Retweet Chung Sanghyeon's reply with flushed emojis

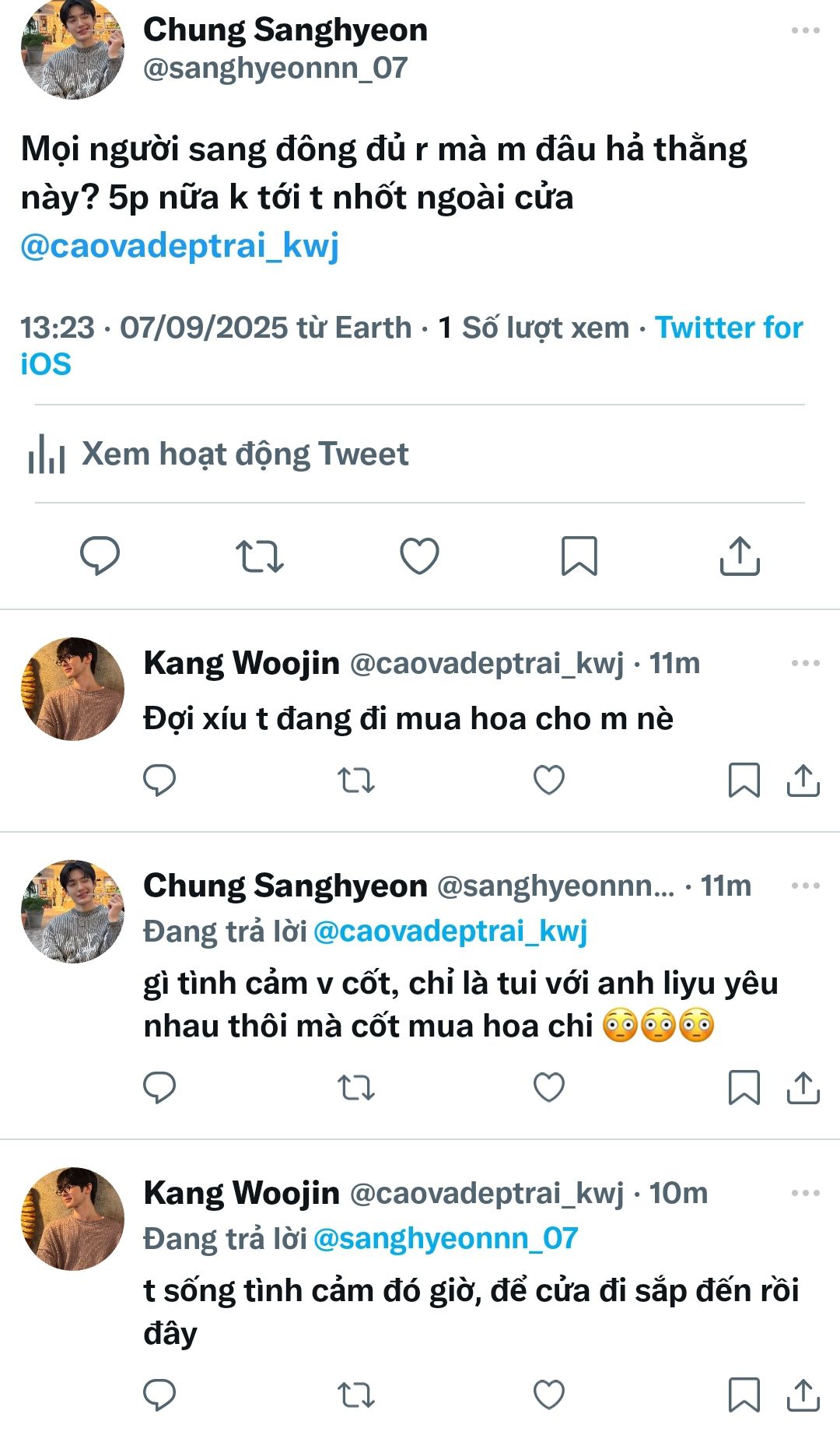coord(355,1087)
